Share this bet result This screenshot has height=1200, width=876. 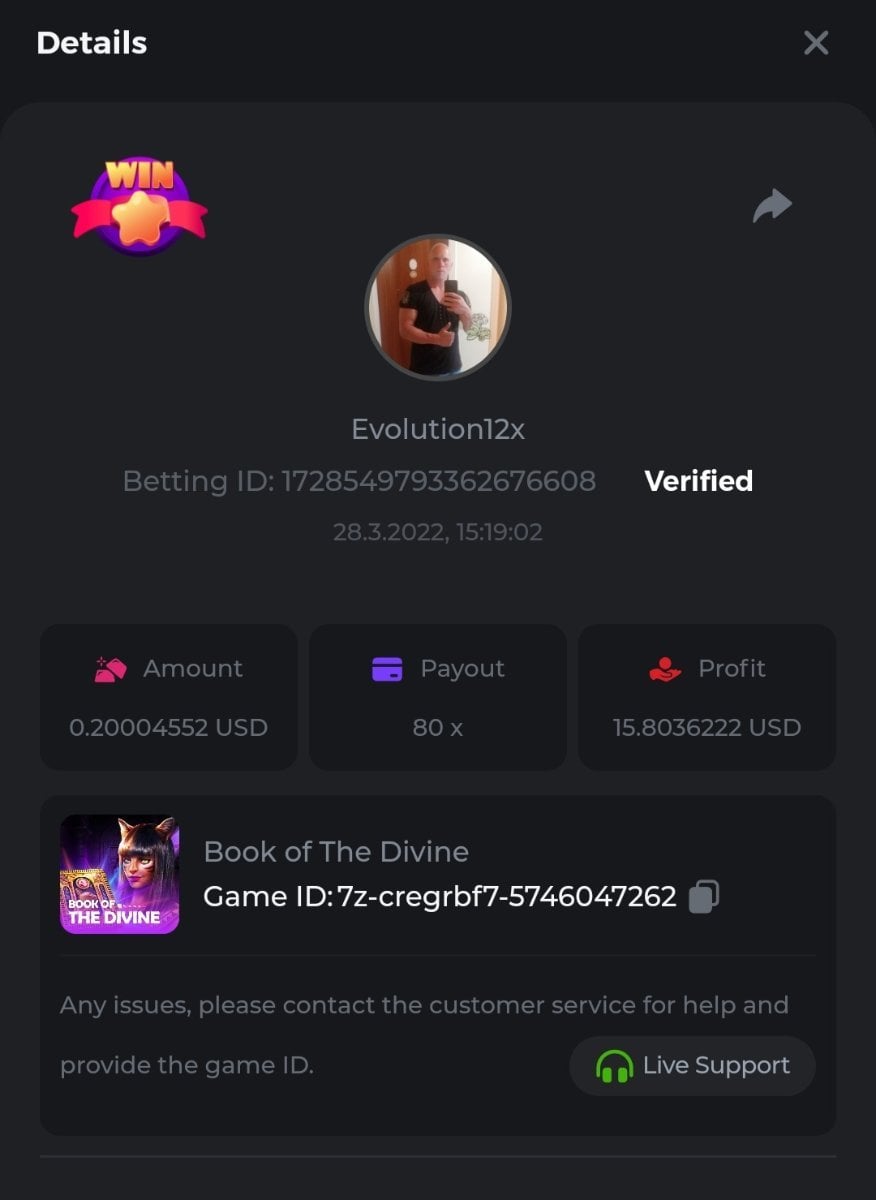point(772,206)
